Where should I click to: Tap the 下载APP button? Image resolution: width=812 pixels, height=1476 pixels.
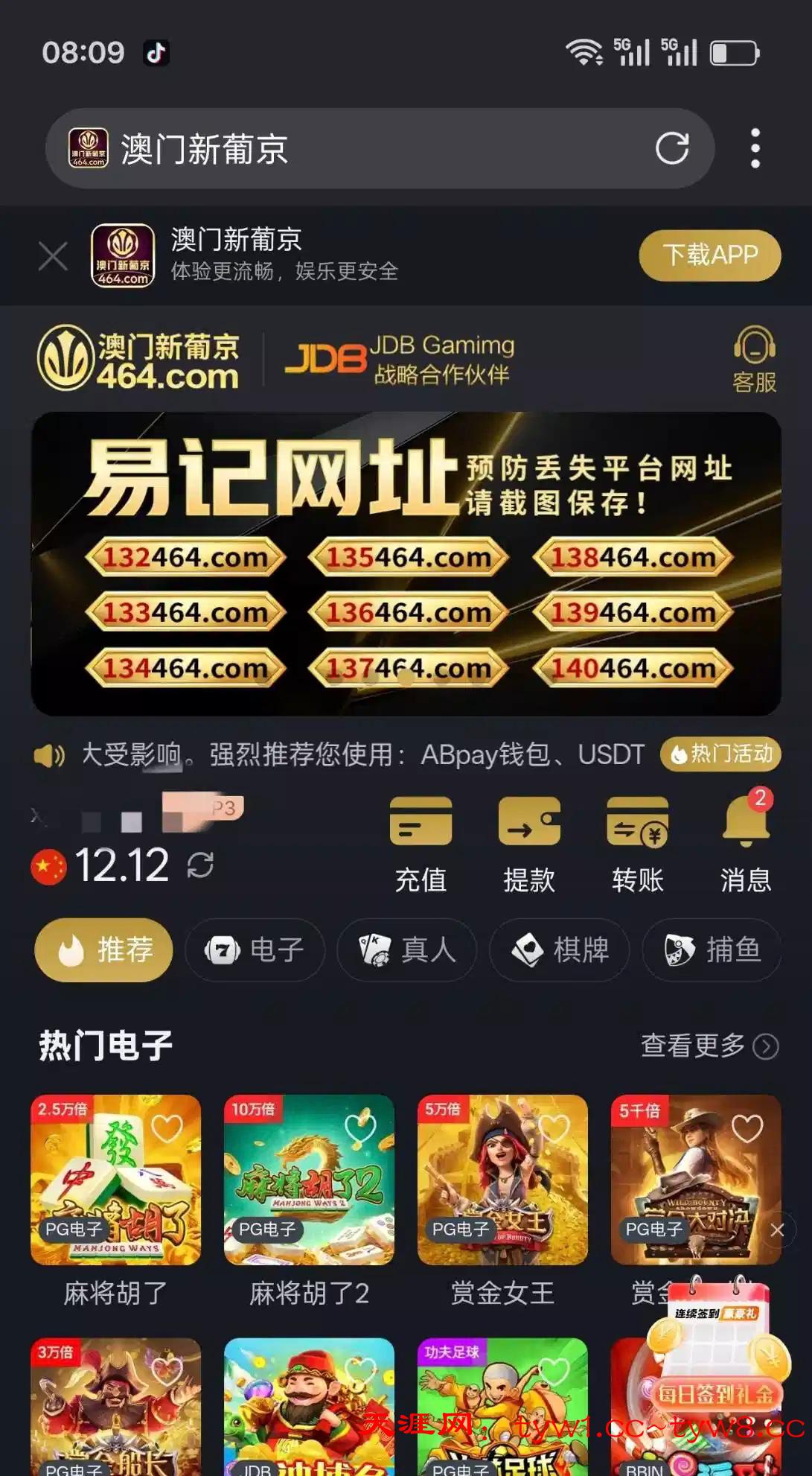(709, 255)
